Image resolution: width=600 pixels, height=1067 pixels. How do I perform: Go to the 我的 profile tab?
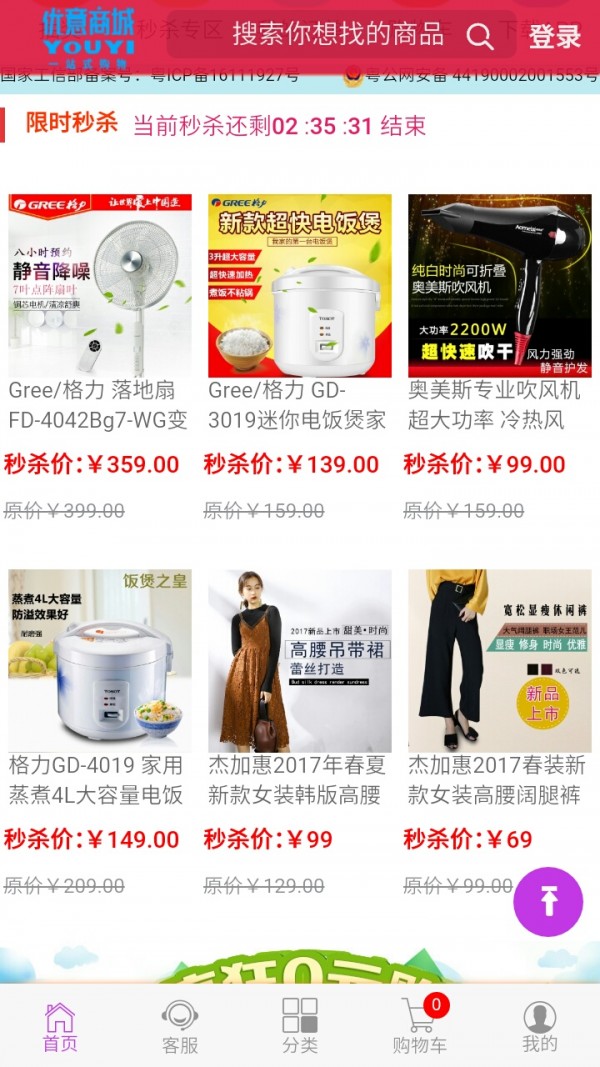point(540,1027)
